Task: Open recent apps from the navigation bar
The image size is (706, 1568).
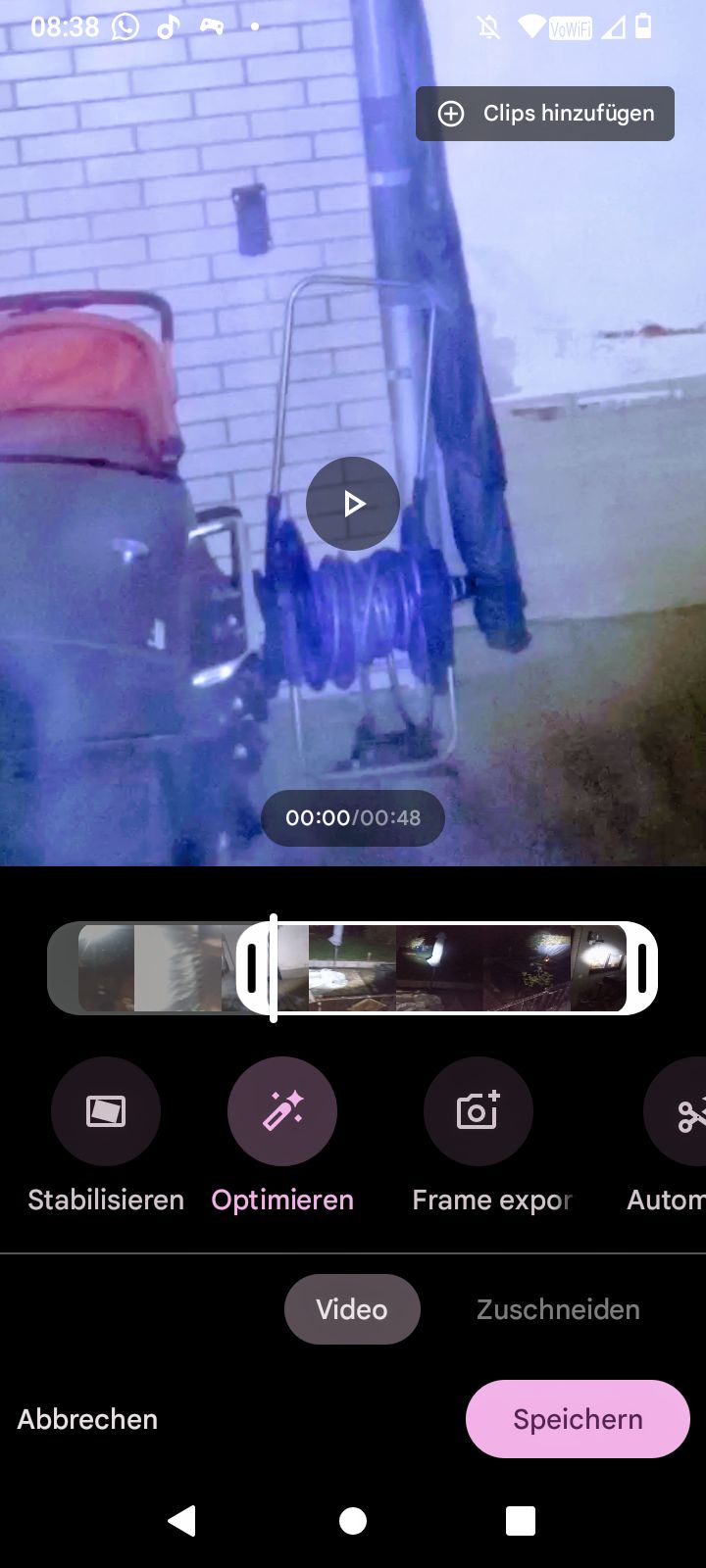Action: [x=521, y=1520]
